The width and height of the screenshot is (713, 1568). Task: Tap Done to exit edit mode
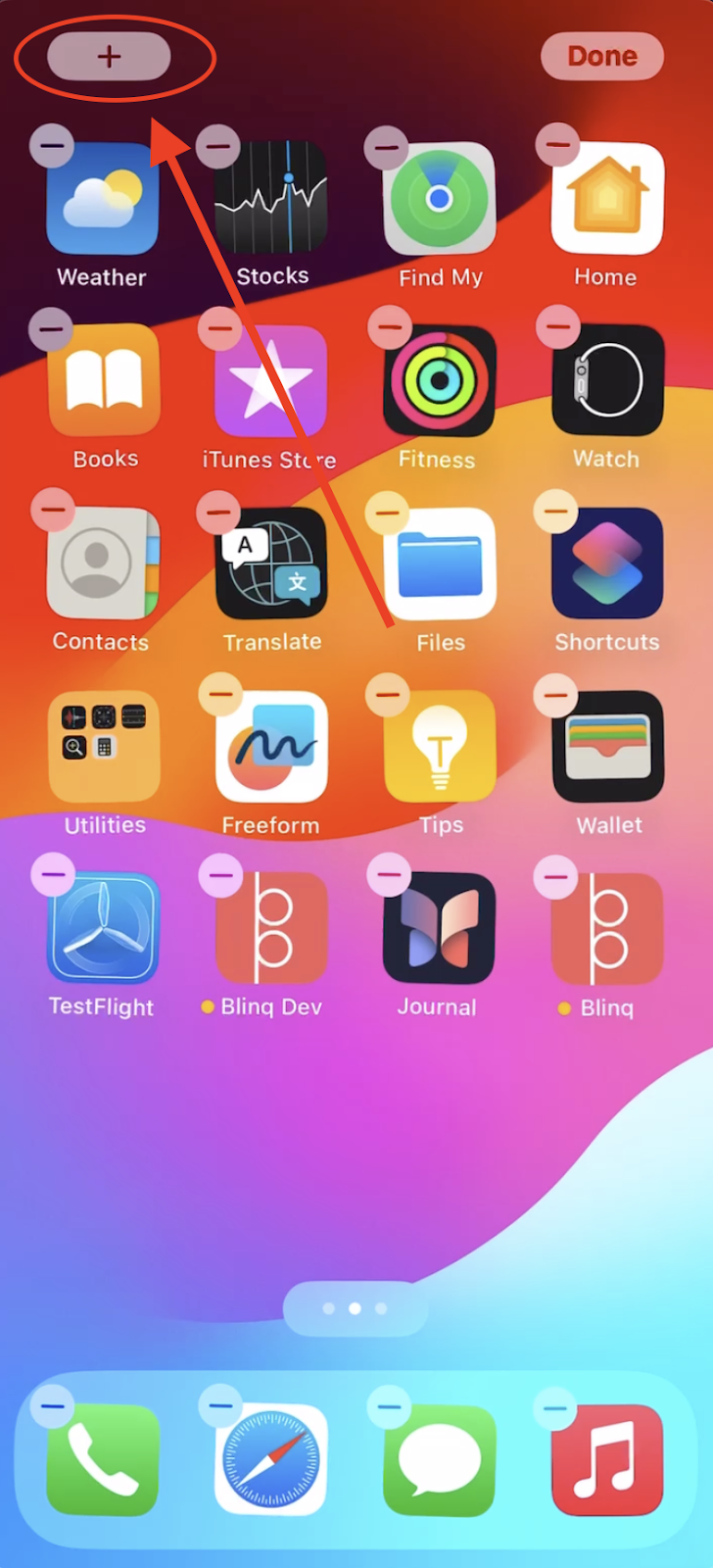coord(601,57)
